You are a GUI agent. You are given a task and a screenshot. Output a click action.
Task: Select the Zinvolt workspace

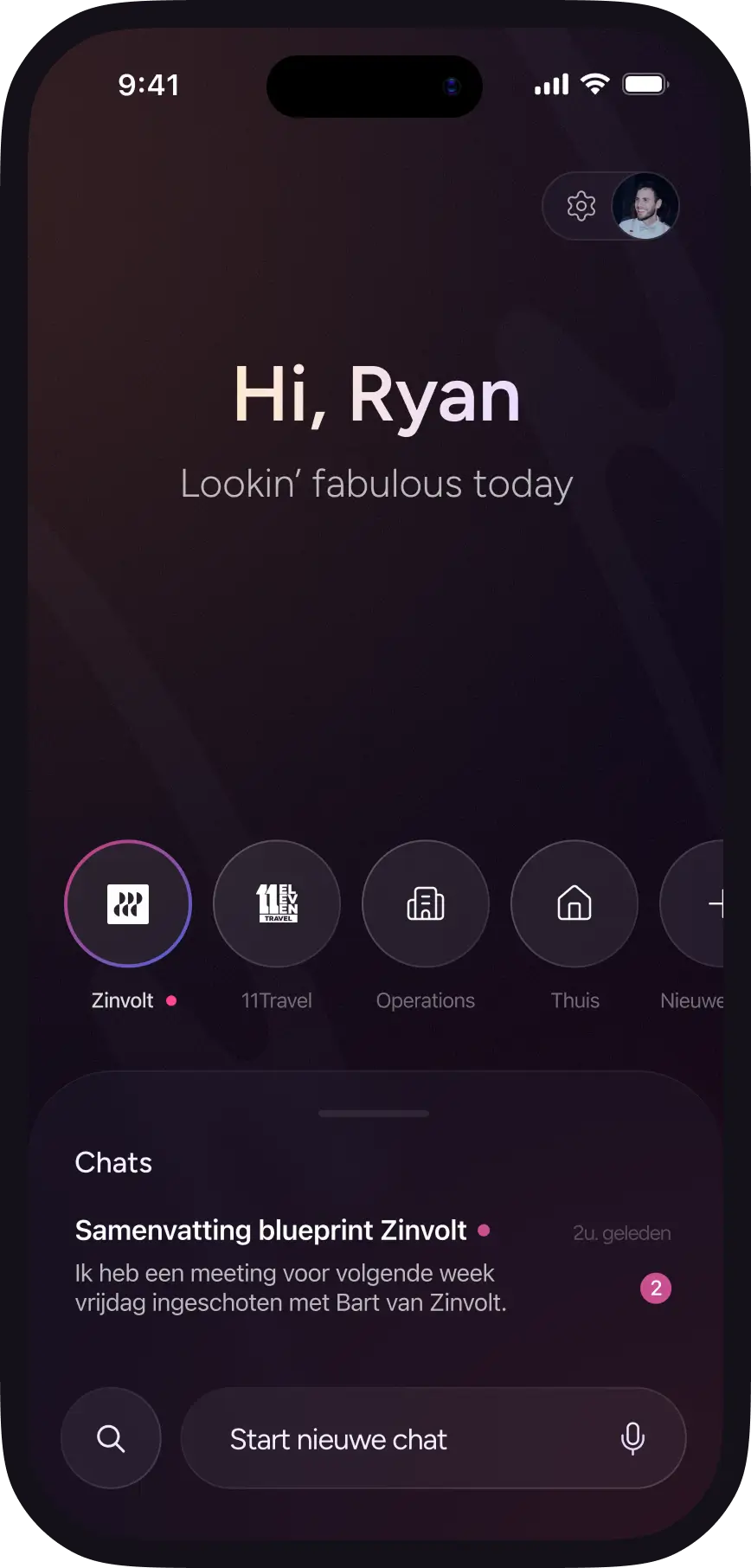click(128, 903)
